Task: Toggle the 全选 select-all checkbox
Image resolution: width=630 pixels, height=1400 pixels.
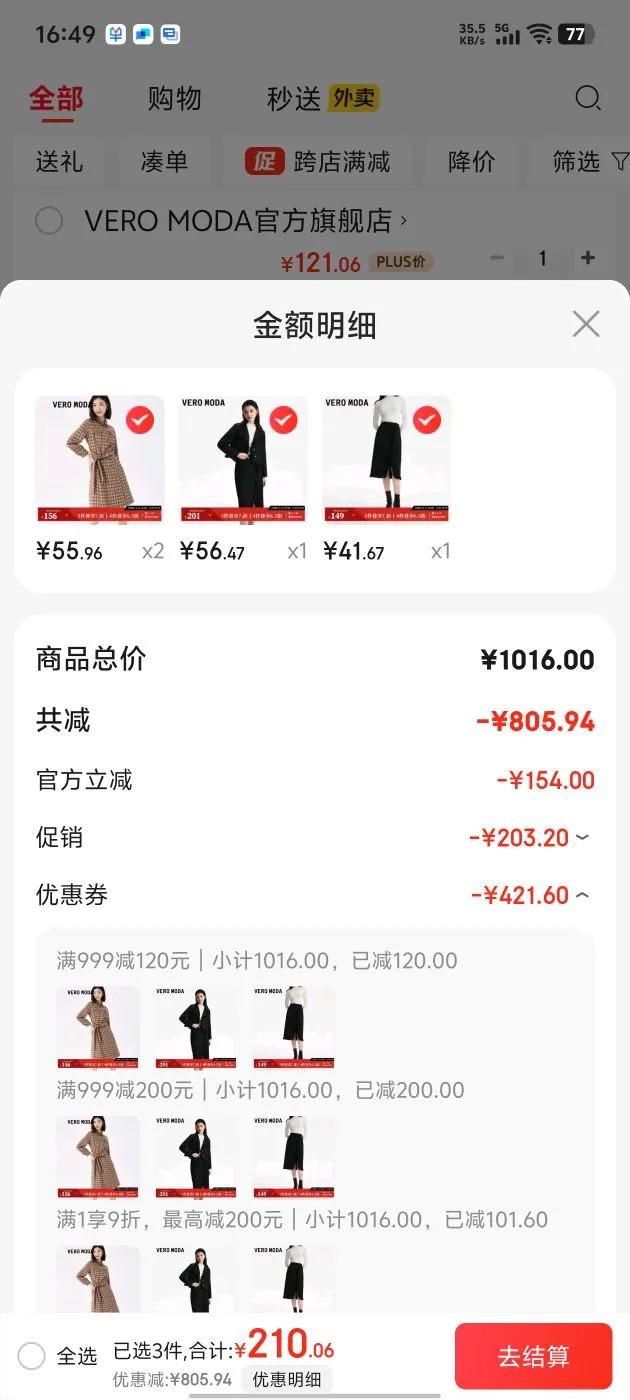Action: (x=32, y=1356)
